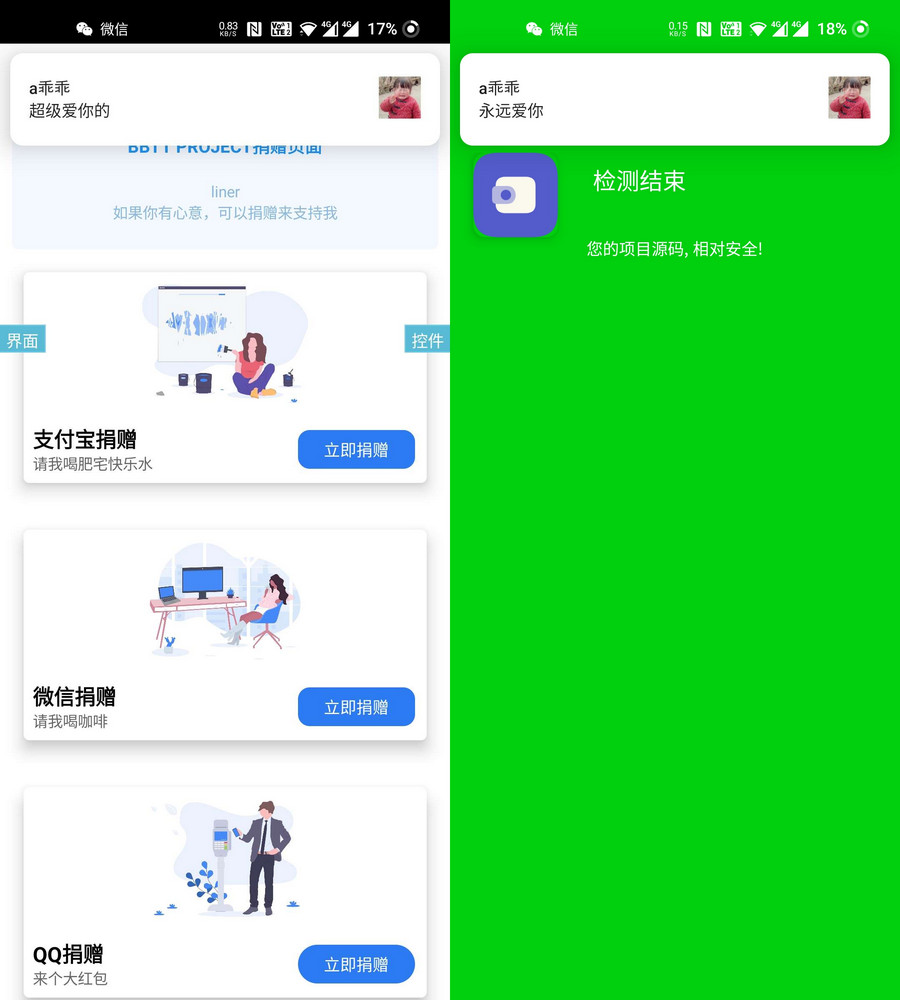Viewport: 900px width, 1000px height.
Task: Open the 界面 side tab
Action: tap(22, 340)
